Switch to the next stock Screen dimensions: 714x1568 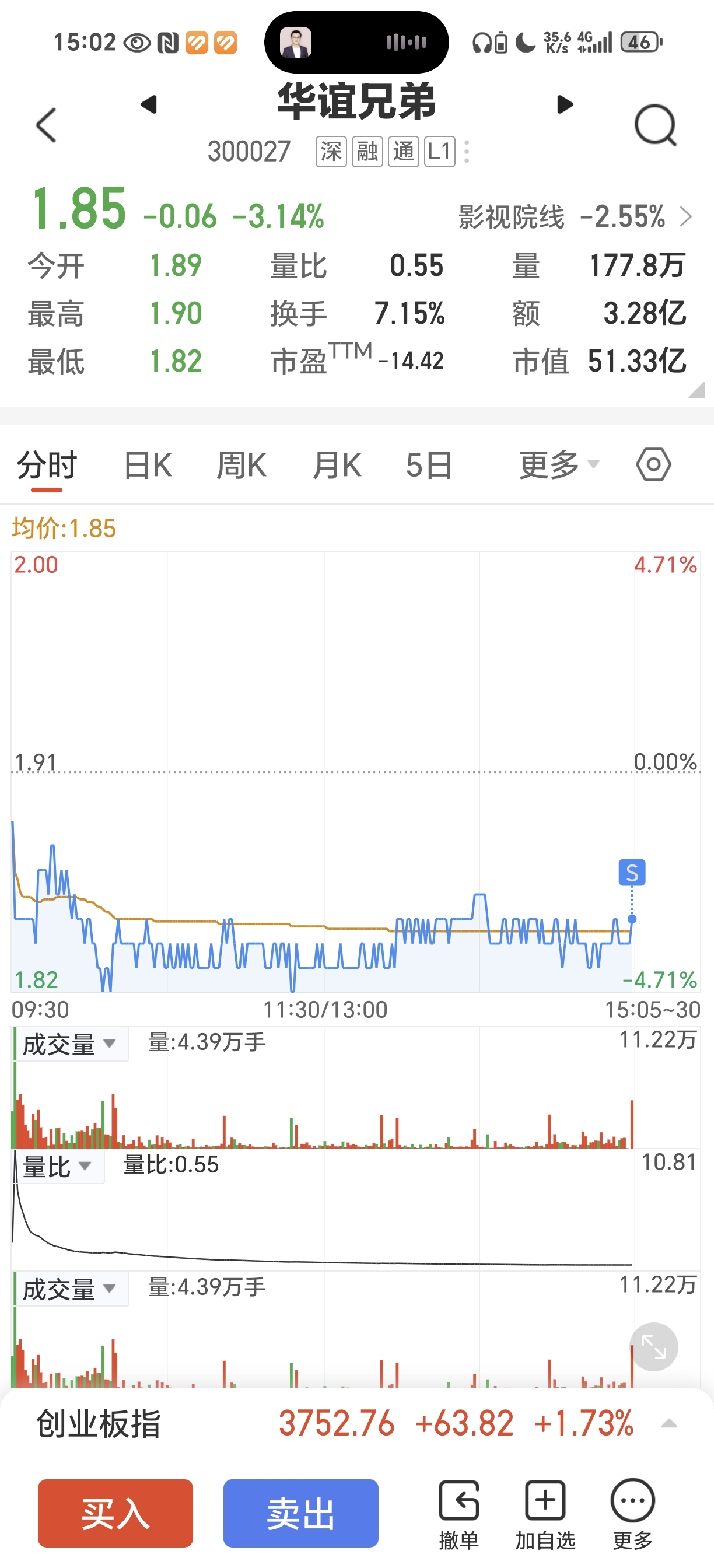coord(565,104)
